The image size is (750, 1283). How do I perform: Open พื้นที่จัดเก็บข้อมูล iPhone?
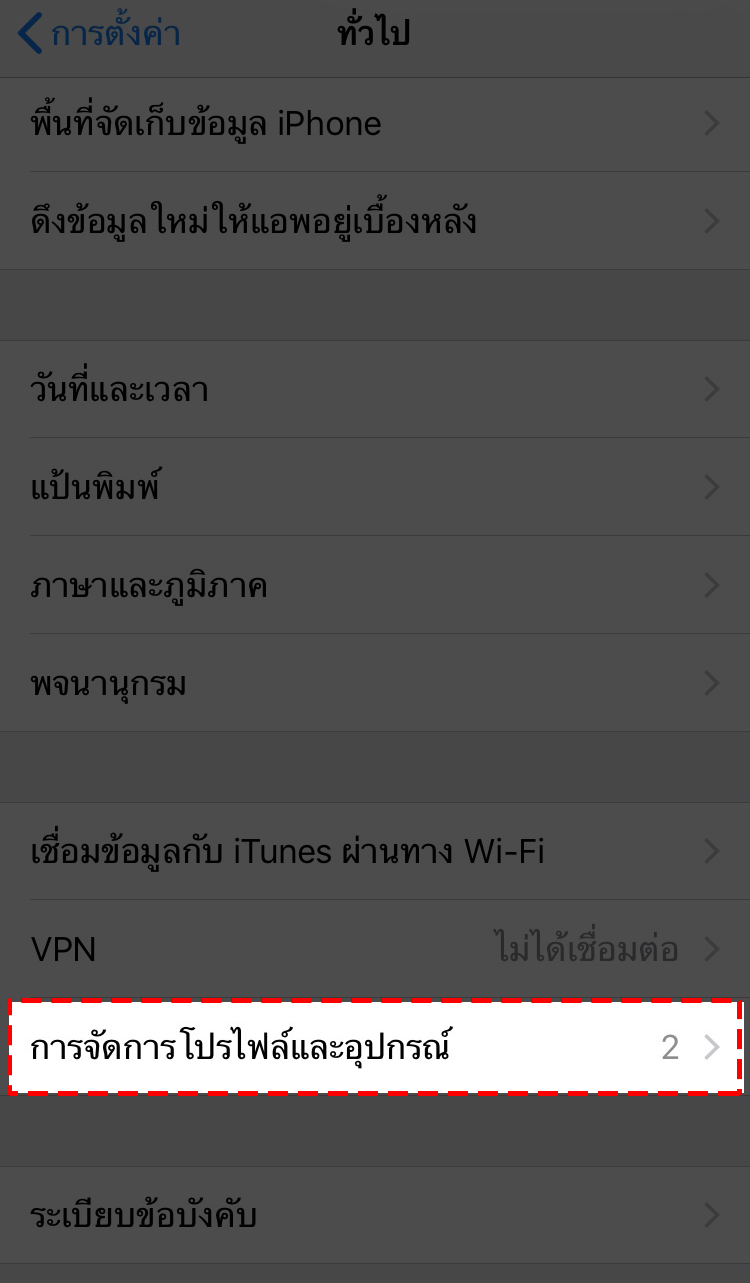374,124
